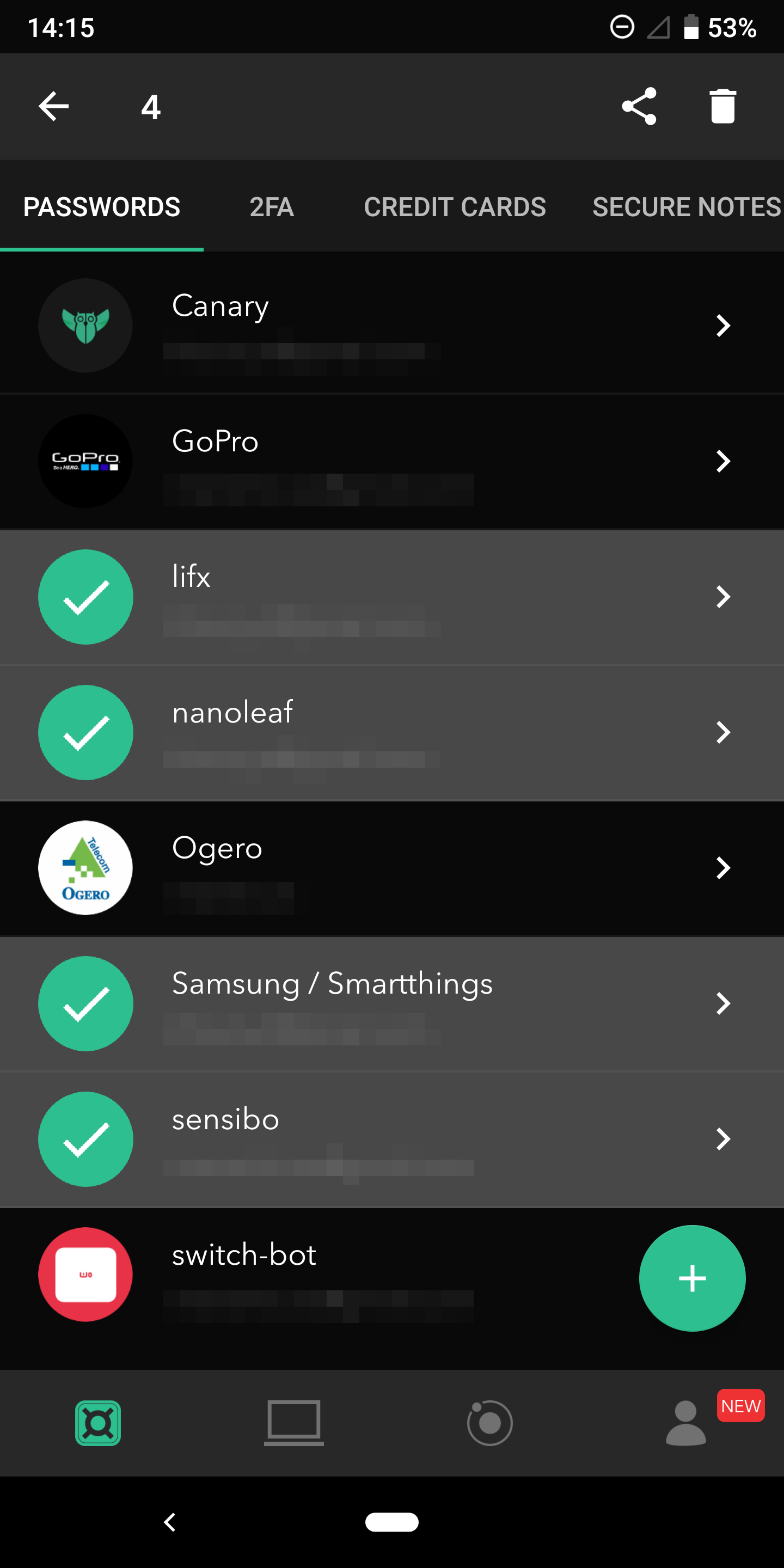
Task: Open the Ogero entry chevron
Action: 722,868
